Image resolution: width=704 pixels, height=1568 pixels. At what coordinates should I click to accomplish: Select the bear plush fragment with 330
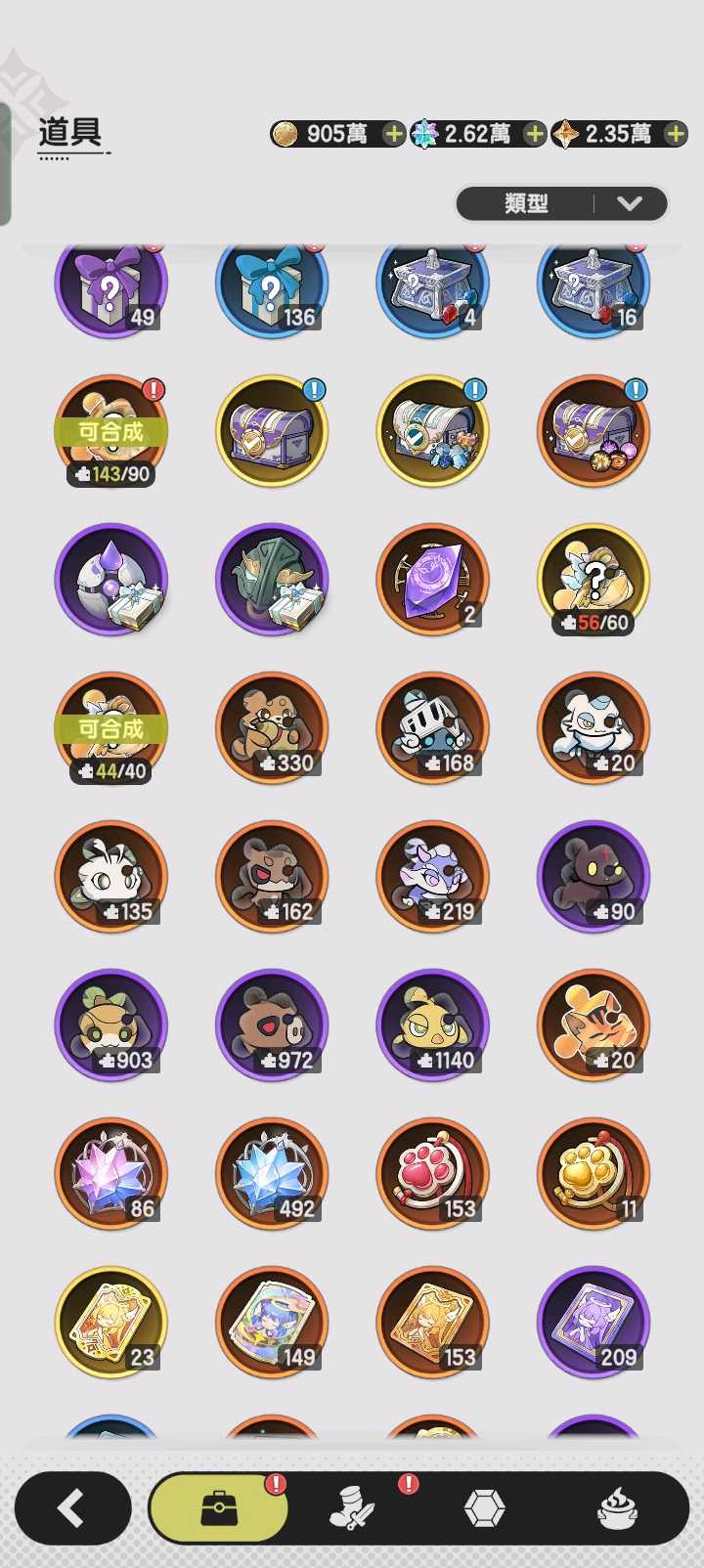[x=272, y=728]
